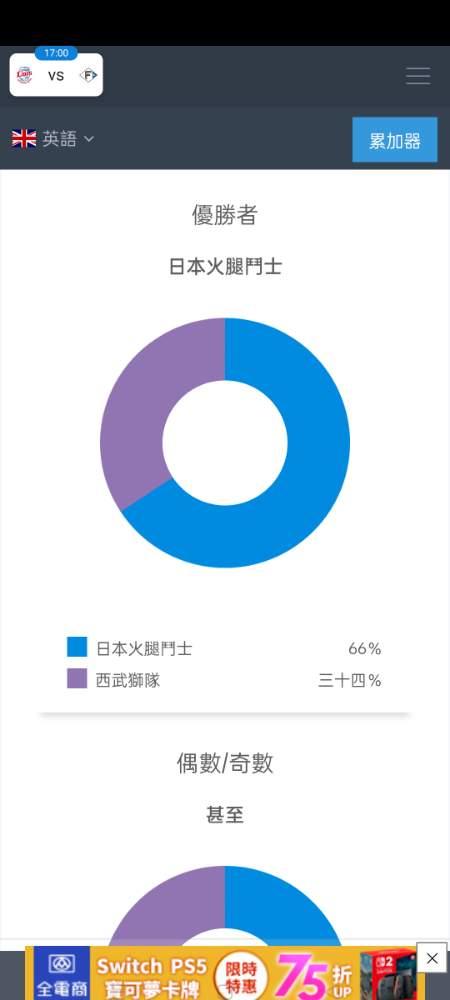Tap the 累加器 button
The height and width of the screenshot is (1000, 450).
pos(395,140)
